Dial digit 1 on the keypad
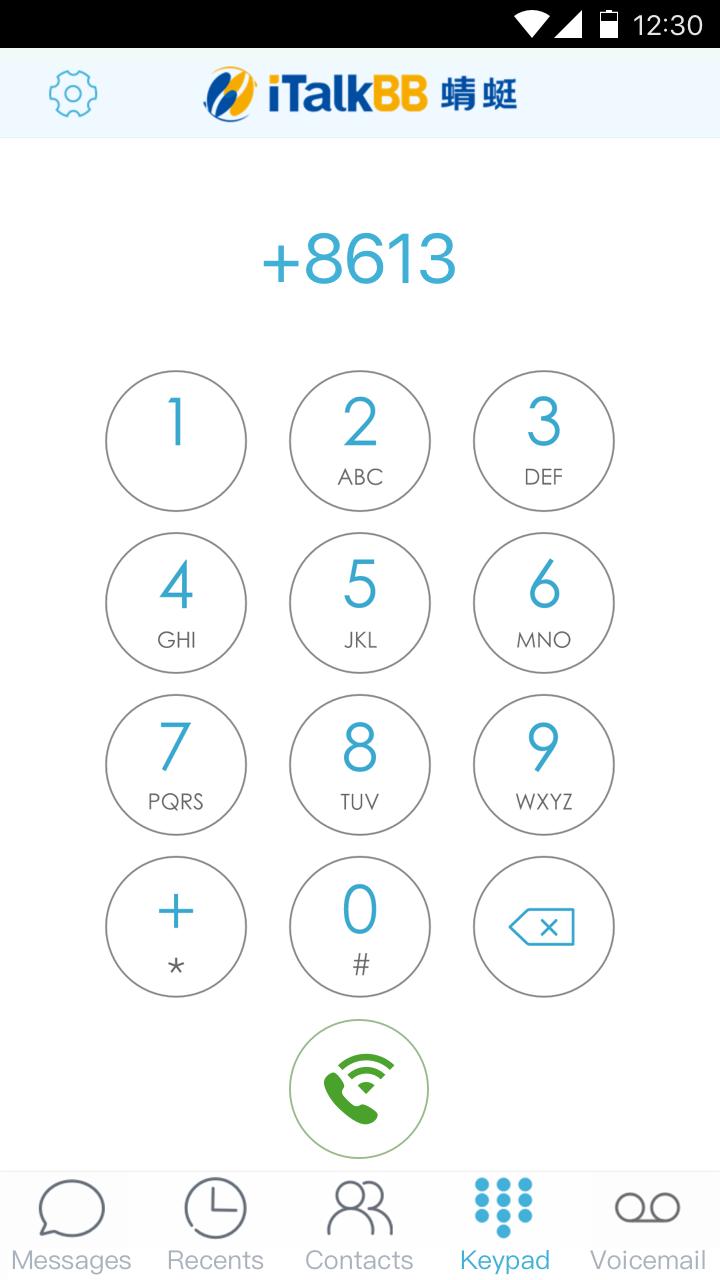The height and width of the screenshot is (1280, 720). [x=176, y=441]
